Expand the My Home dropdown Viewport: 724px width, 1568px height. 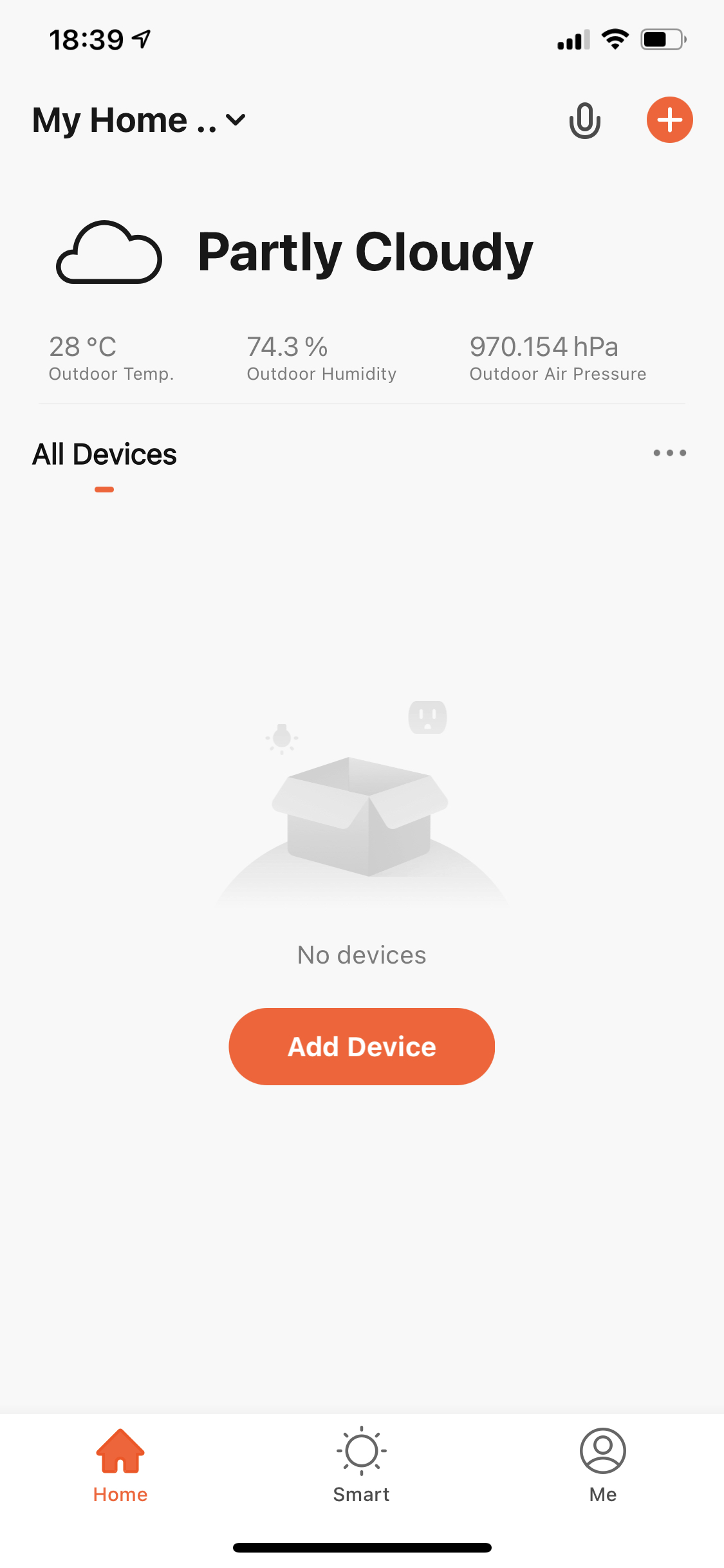pyautogui.click(x=139, y=120)
